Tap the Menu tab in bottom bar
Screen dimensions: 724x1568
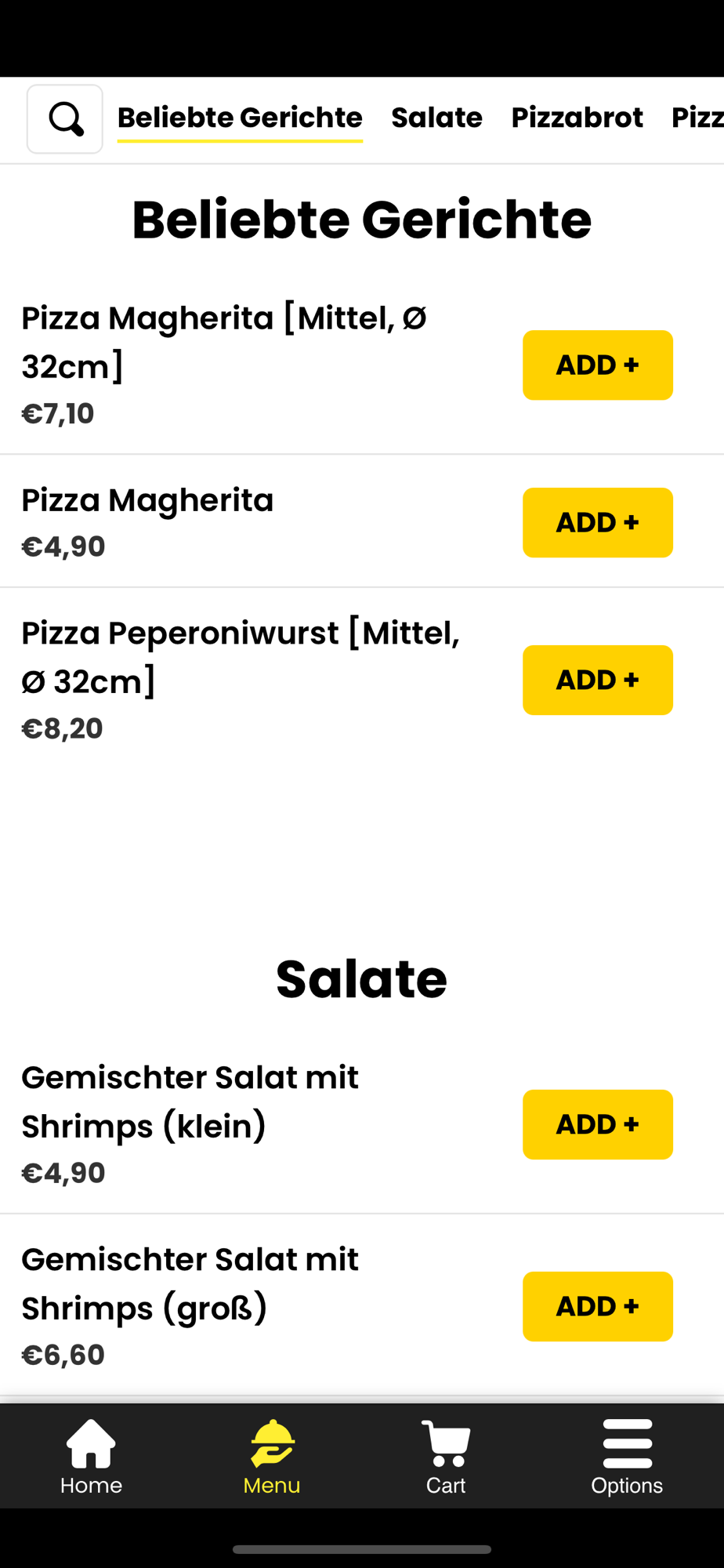272,1457
